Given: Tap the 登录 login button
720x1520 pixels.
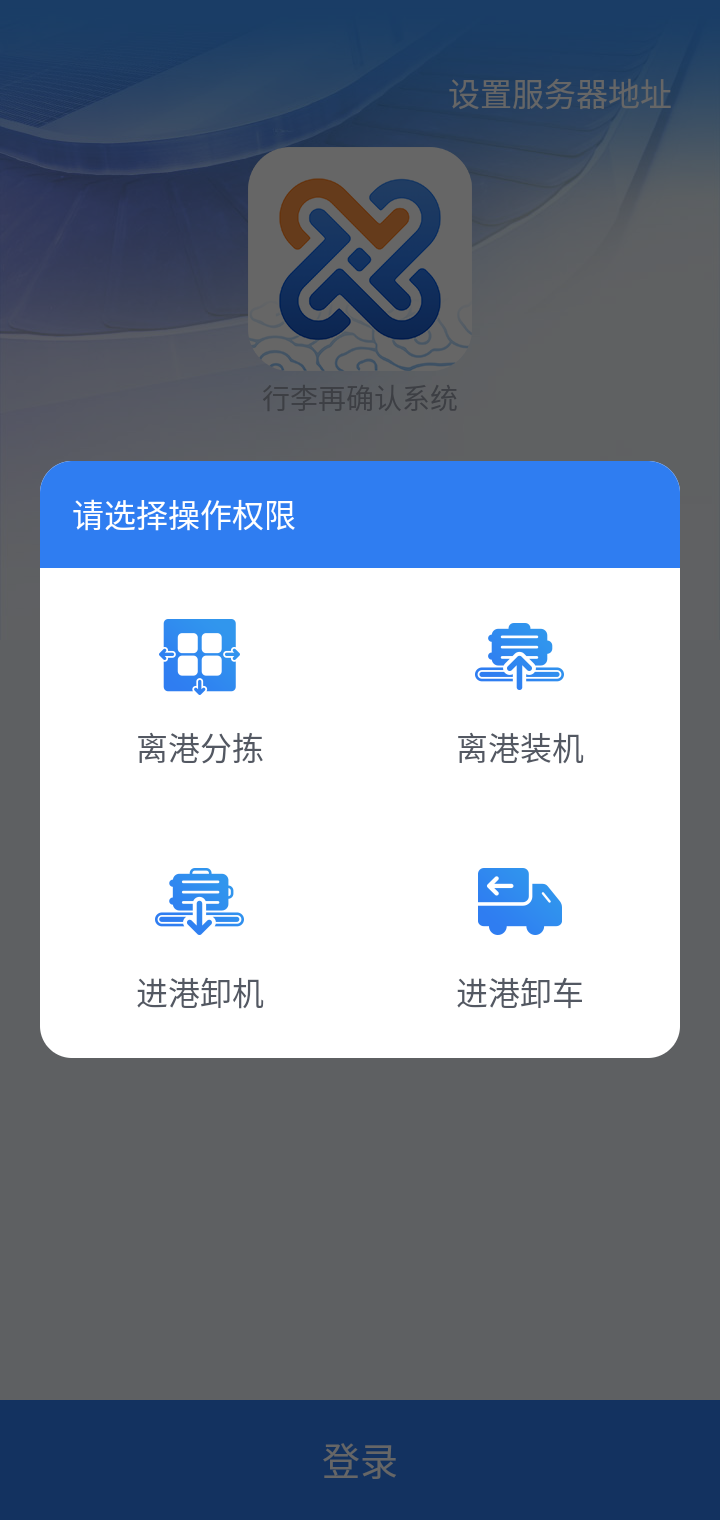Looking at the screenshot, I should tap(360, 1460).
